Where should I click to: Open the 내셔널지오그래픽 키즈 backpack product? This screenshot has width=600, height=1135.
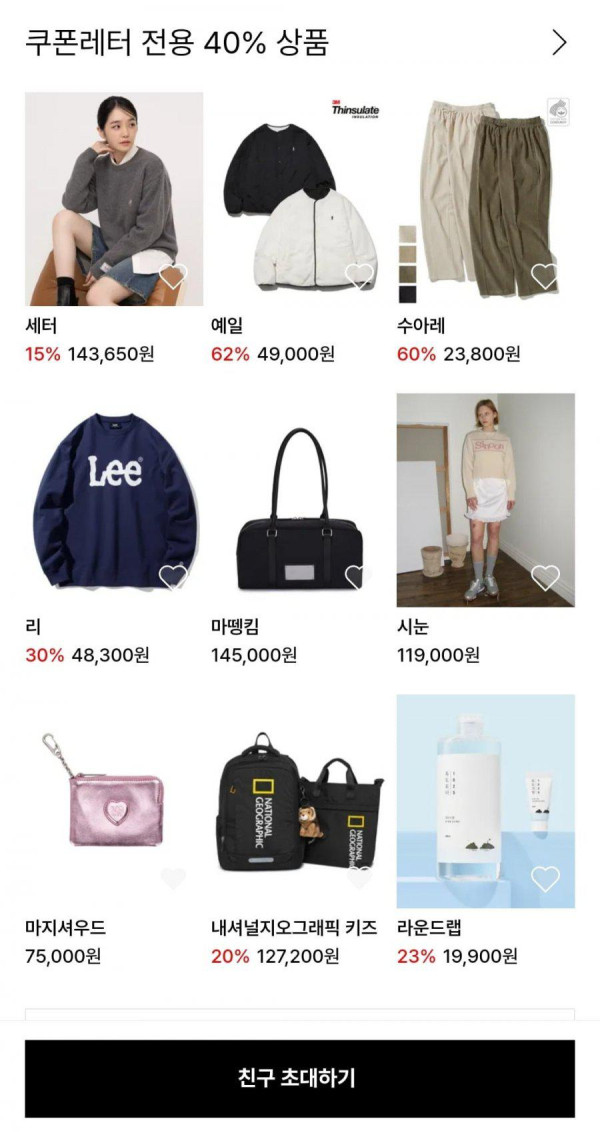(299, 800)
